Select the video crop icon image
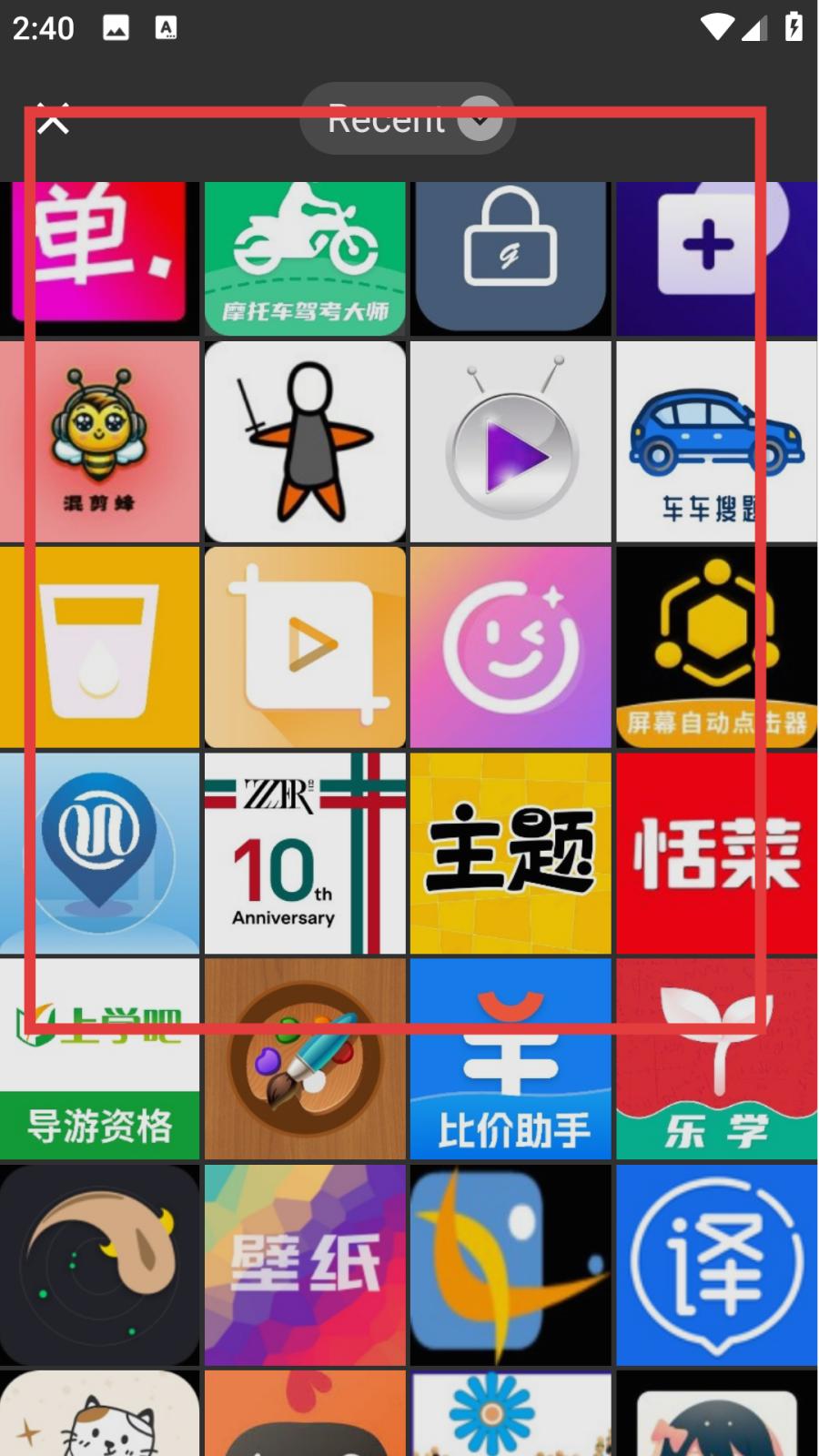The image size is (819, 1456). [x=305, y=647]
